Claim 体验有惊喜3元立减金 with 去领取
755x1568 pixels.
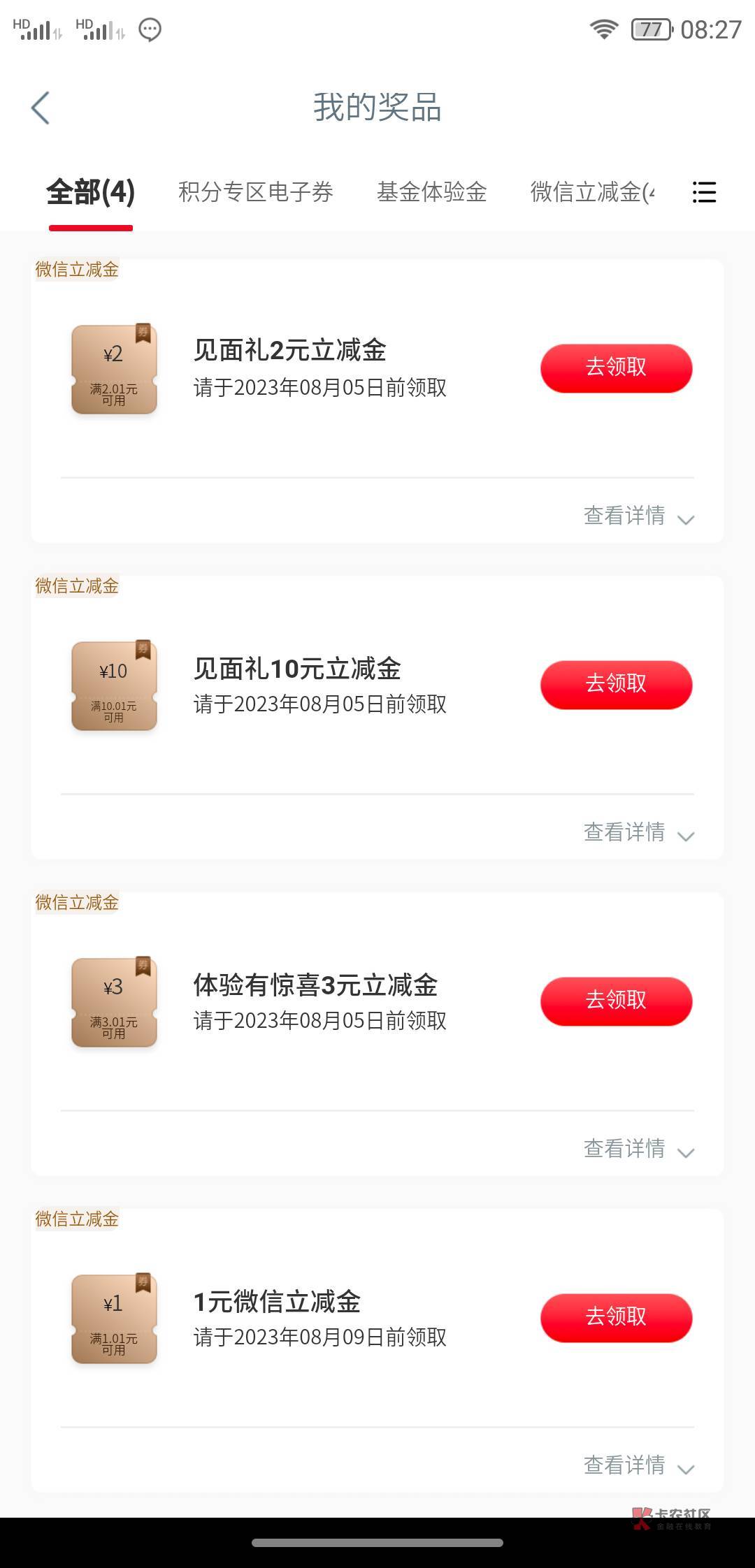pos(616,1001)
